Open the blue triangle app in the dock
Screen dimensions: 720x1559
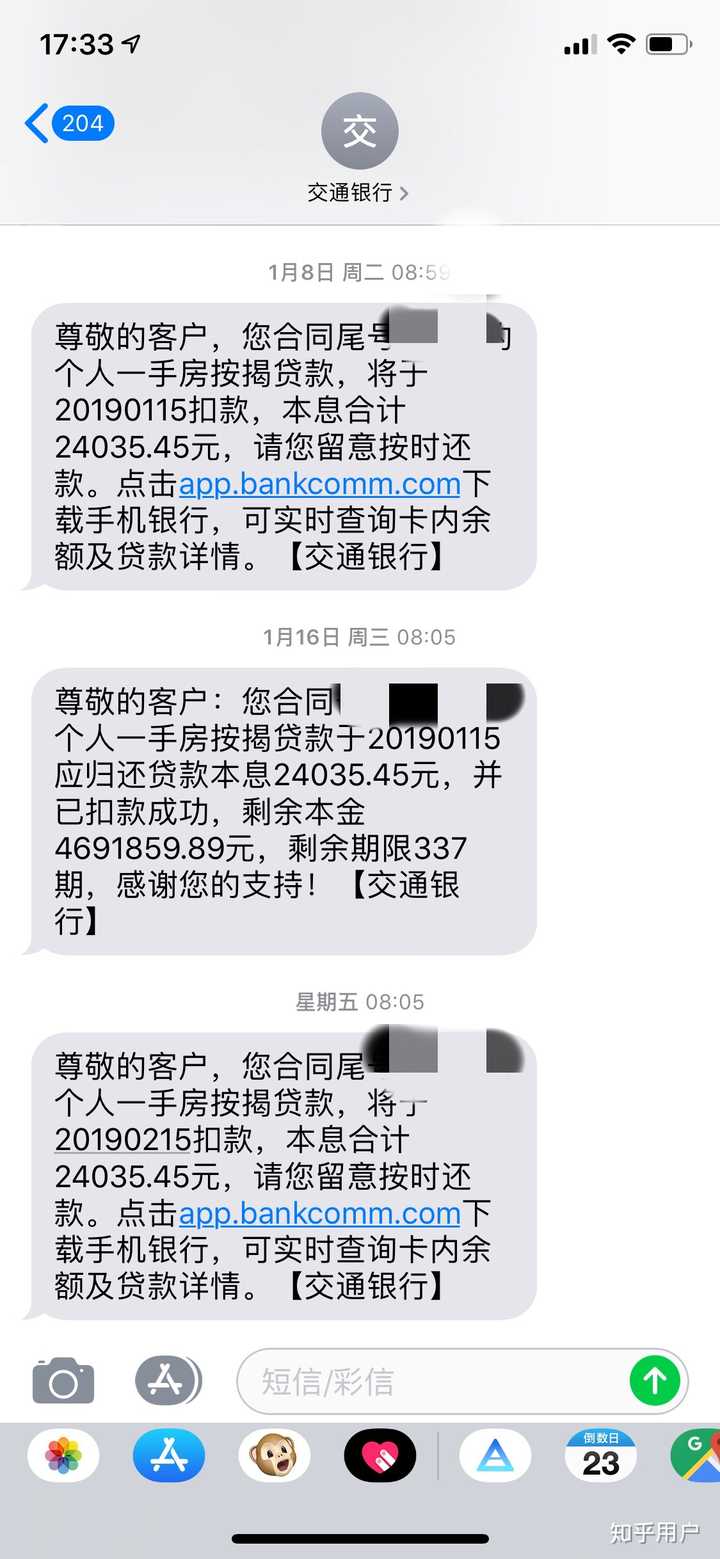497,1458
